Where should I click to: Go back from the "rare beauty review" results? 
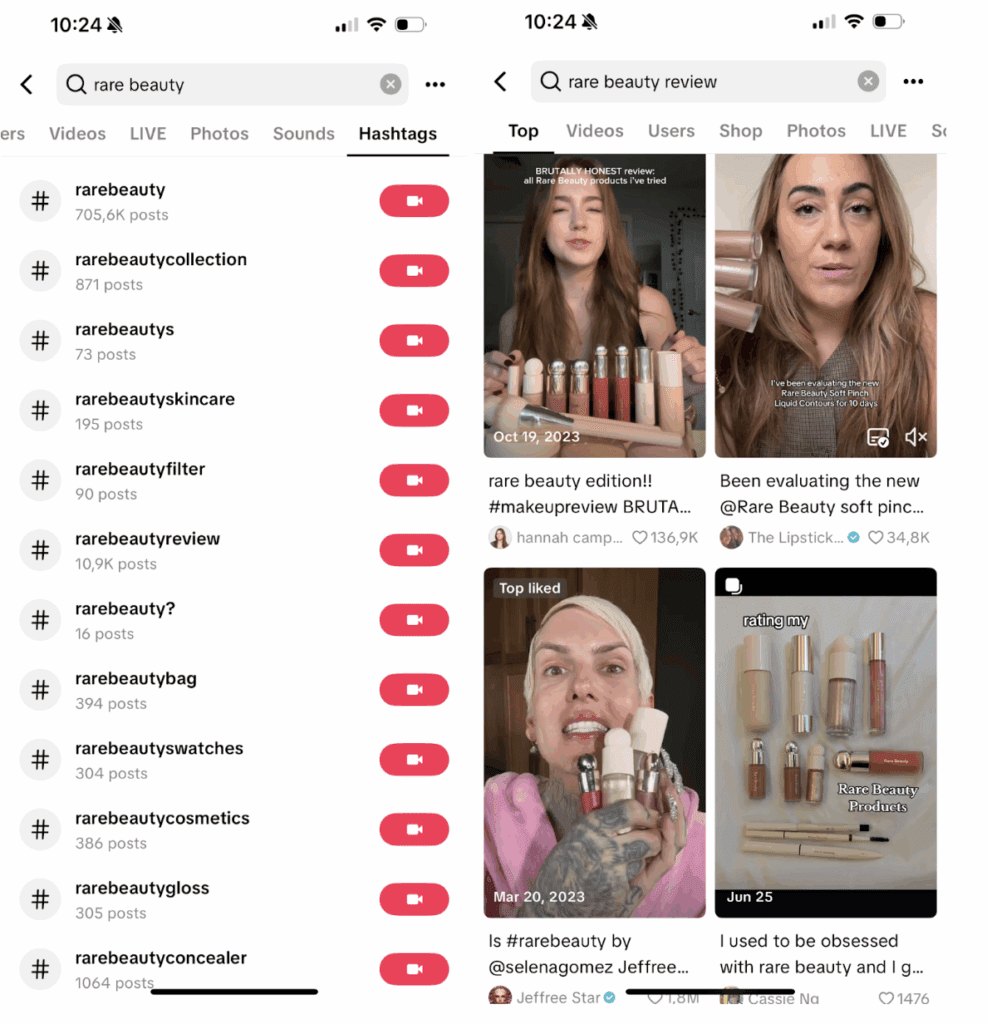(x=501, y=82)
